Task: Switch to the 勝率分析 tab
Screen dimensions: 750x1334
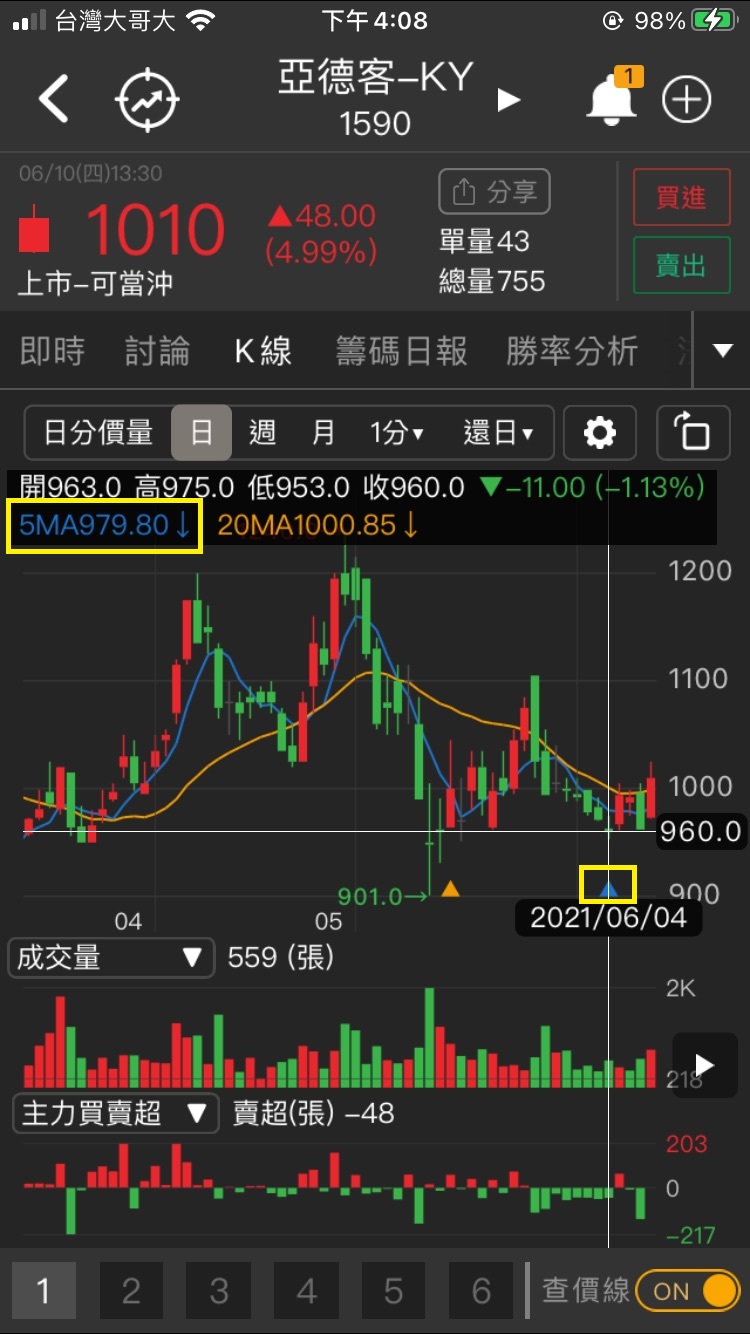Action: pyautogui.click(x=571, y=351)
